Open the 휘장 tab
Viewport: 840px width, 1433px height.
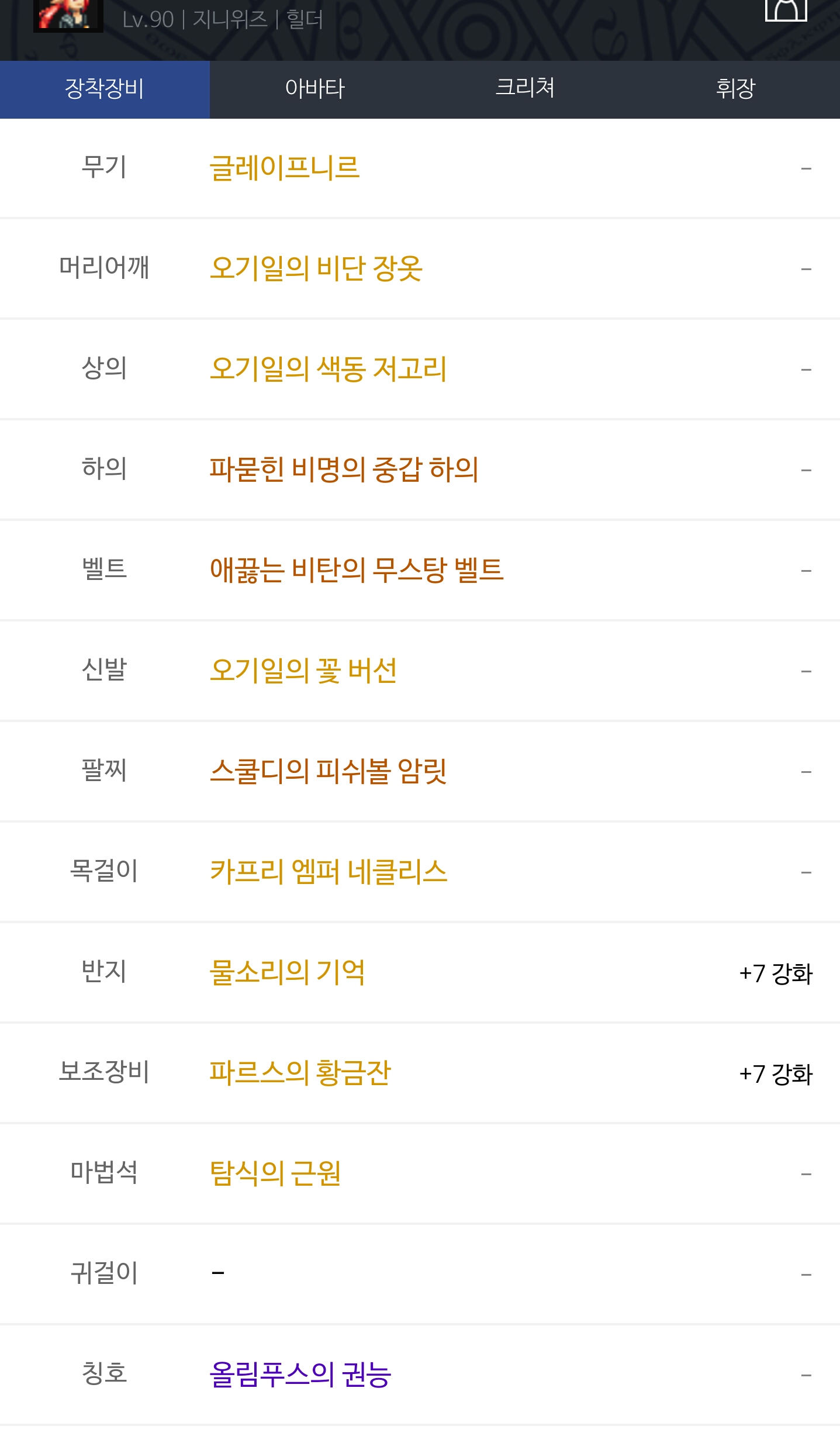(735, 89)
